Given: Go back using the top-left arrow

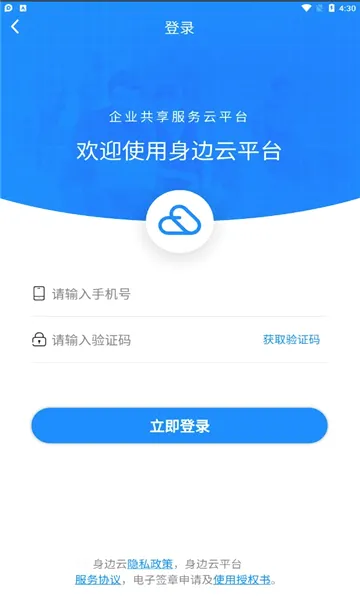Looking at the screenshot, I should tap(15, 27).
